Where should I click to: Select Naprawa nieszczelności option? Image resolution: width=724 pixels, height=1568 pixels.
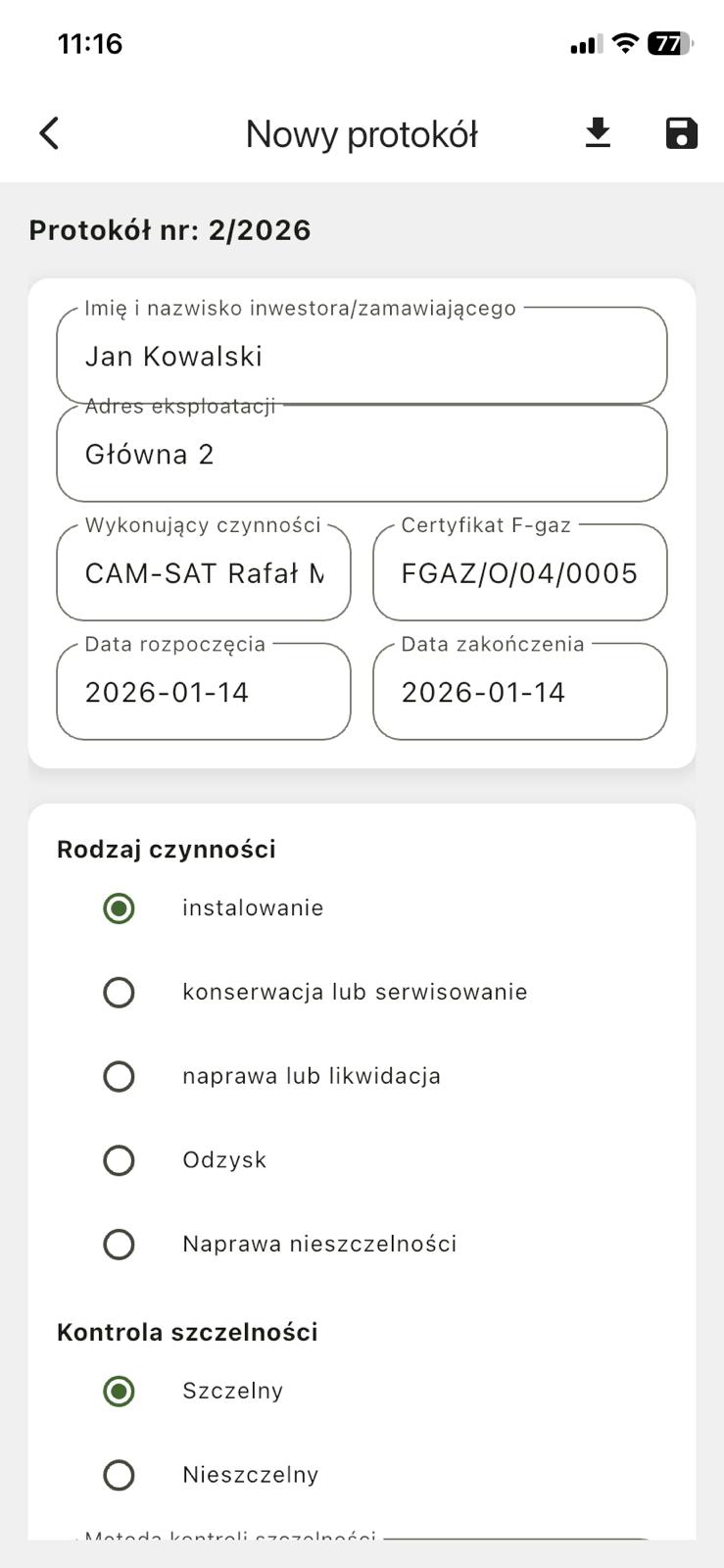(119, 1245)
